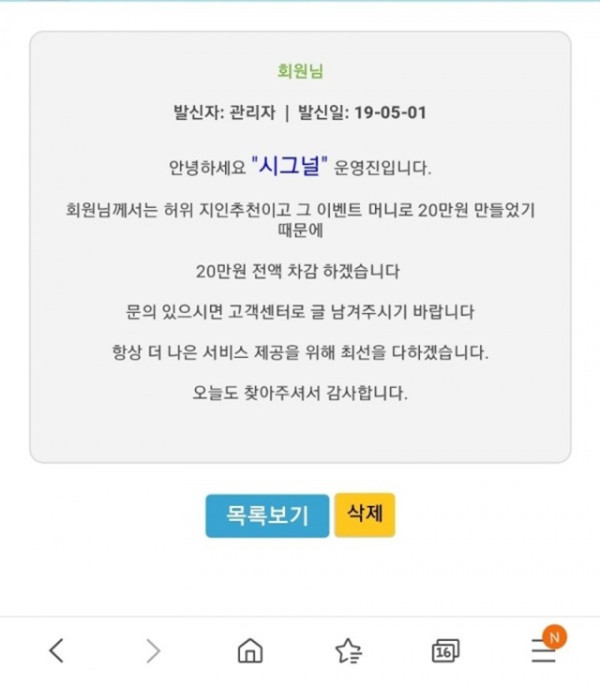This screenshot has width=600, height=686.
Task: Open the browser home page
Action: (250, 651)
